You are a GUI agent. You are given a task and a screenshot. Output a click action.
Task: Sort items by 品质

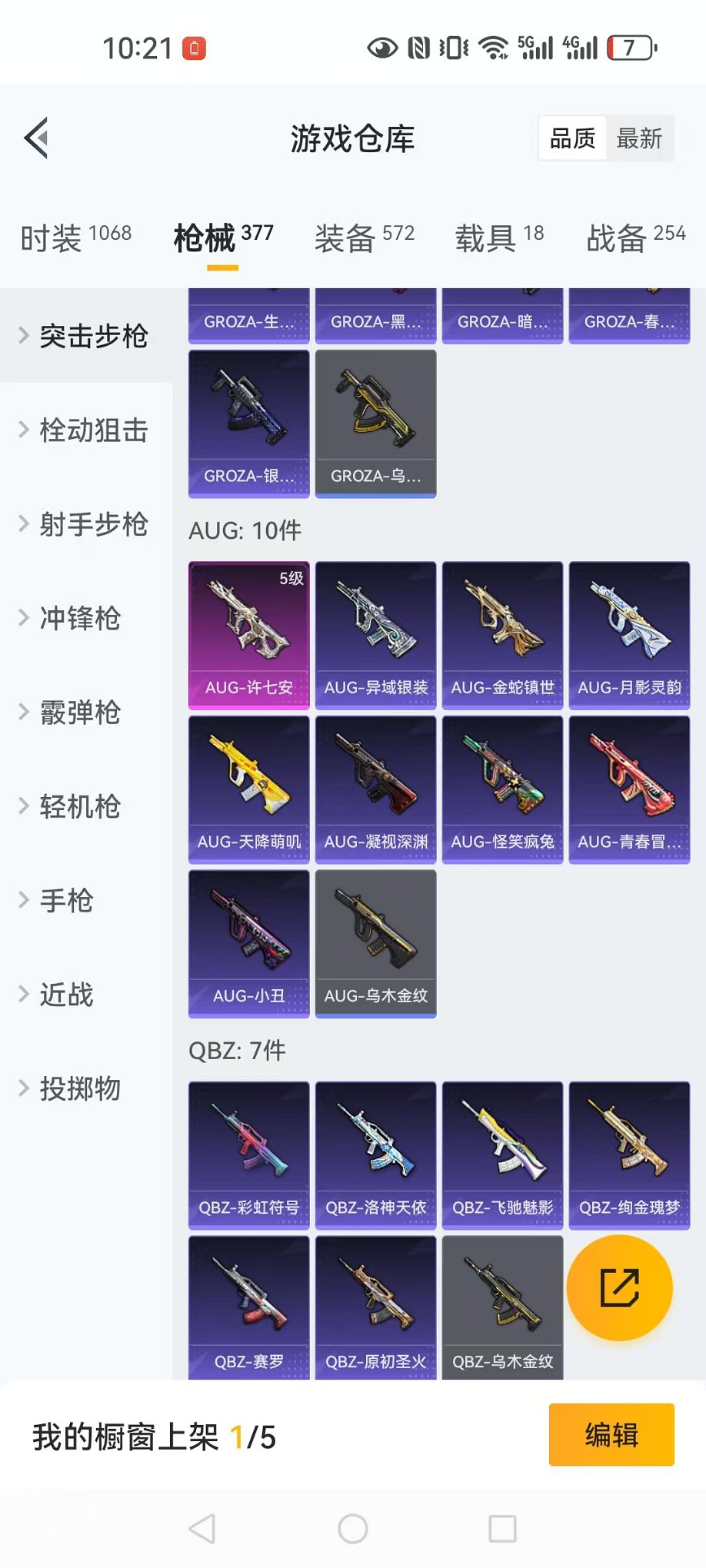[573, 139]
